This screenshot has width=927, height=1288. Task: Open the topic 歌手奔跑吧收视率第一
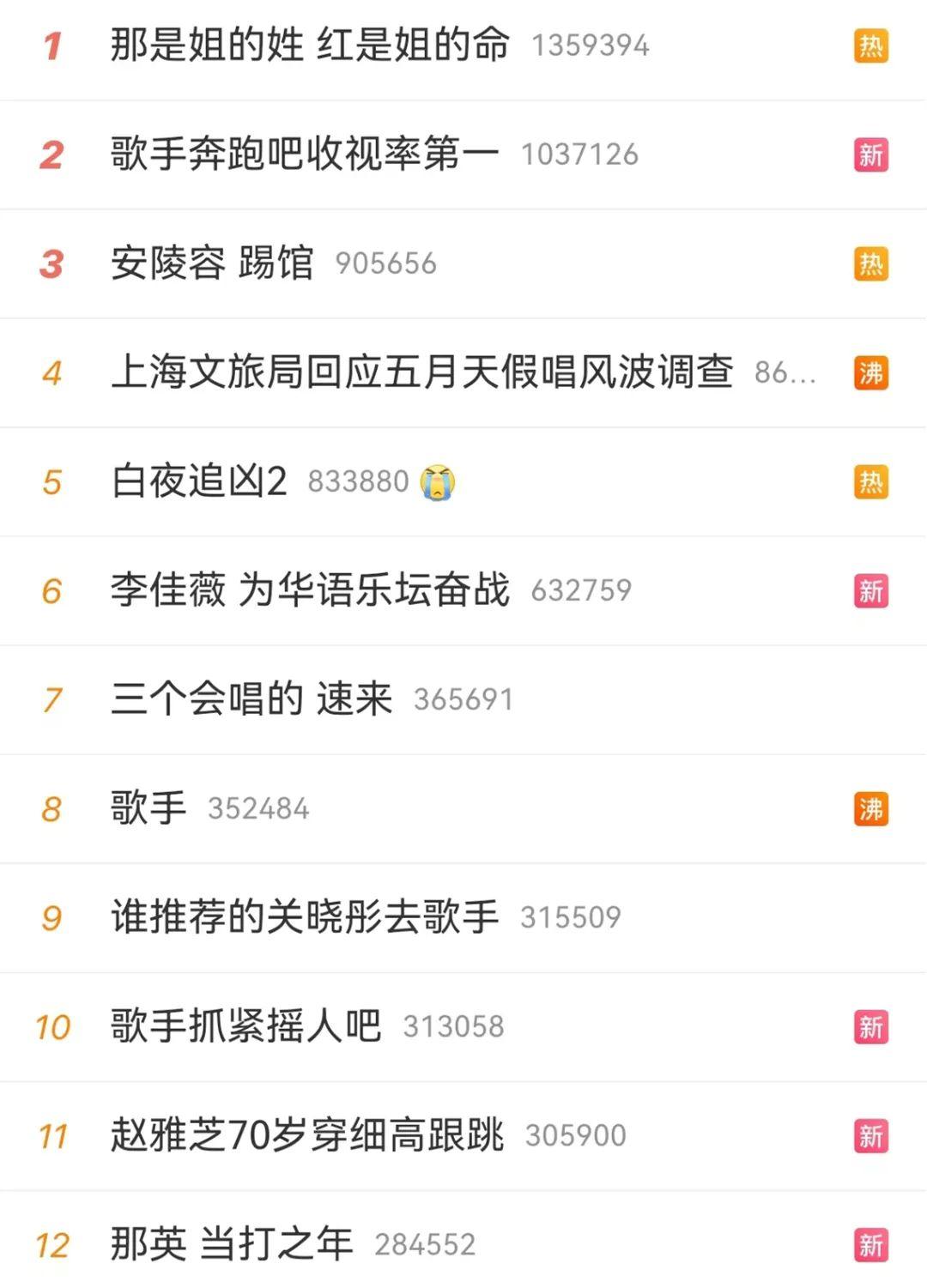(305, 154)
